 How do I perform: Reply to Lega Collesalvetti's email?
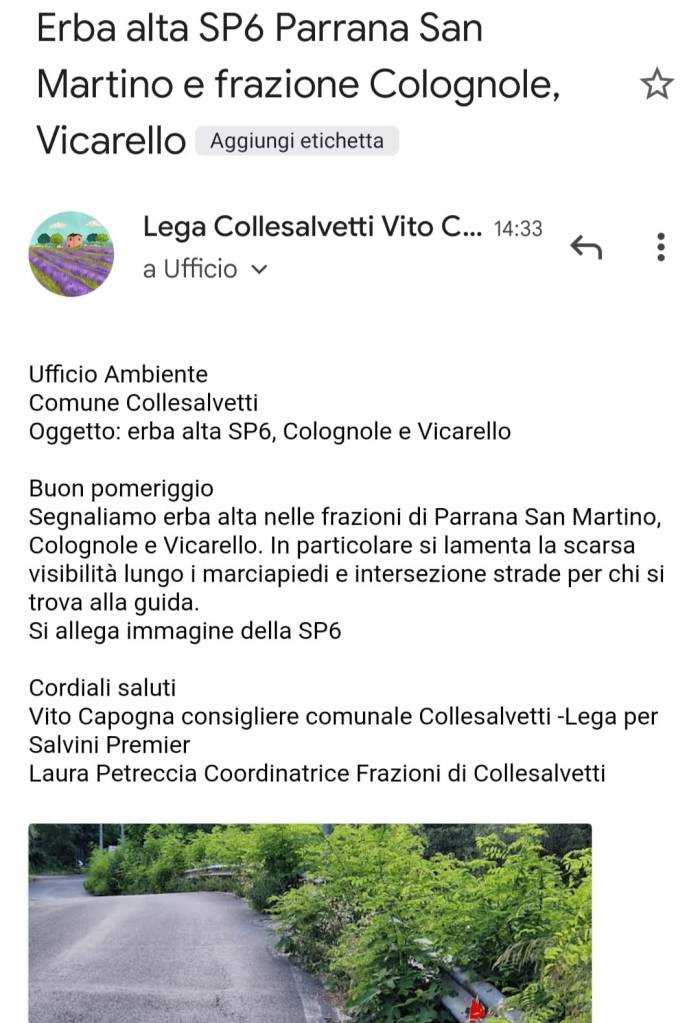(x=586, y=246)
